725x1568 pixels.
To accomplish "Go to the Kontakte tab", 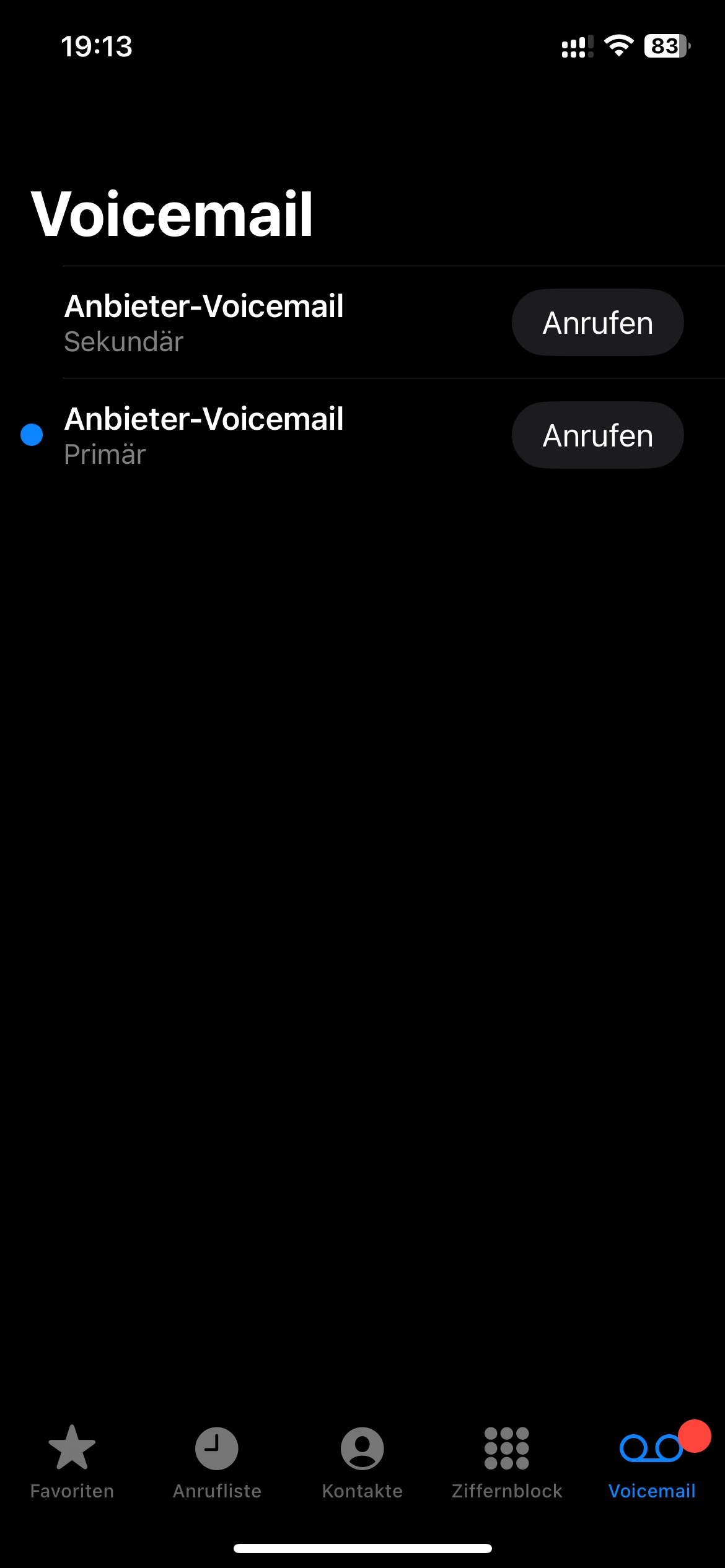I will coord(362,1461).
